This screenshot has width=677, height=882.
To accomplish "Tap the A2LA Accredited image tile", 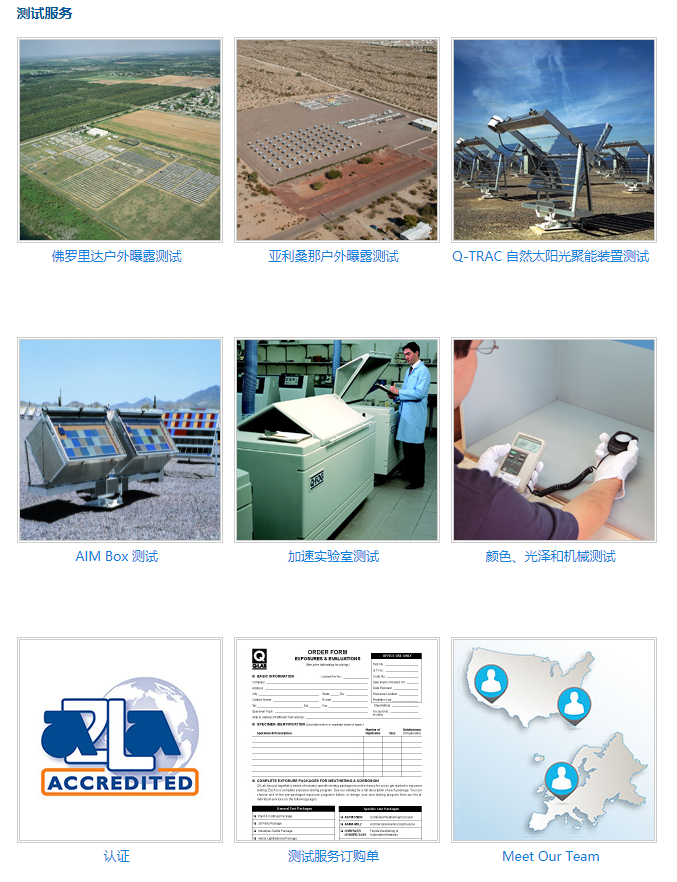I will (120, 740).
